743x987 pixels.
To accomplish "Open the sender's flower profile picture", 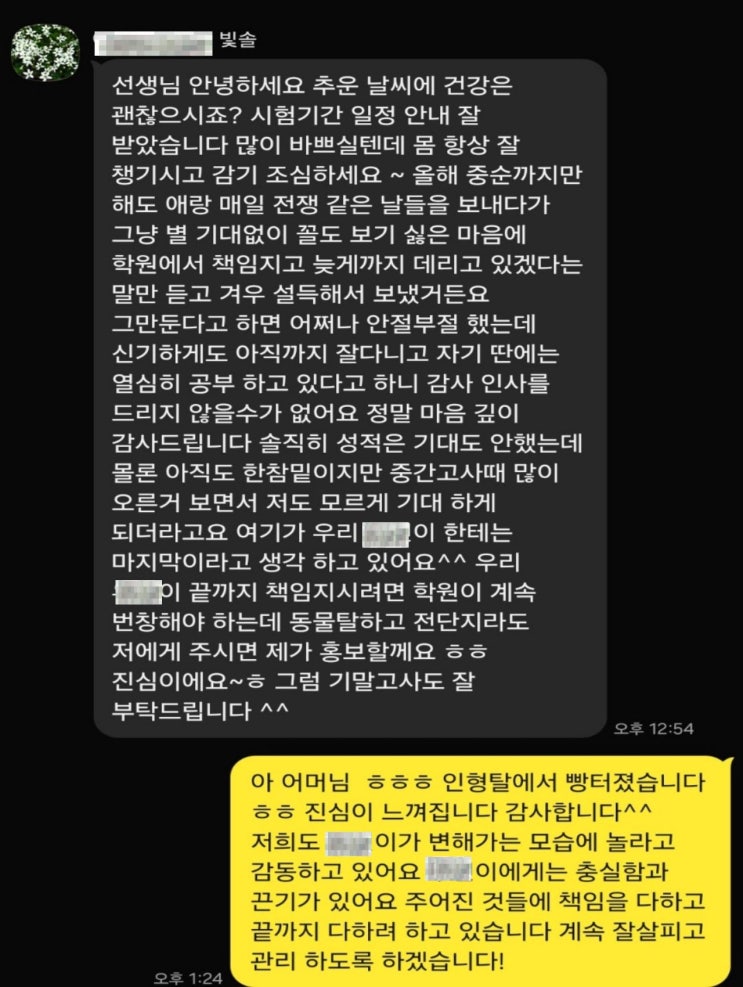I will 44,51.
